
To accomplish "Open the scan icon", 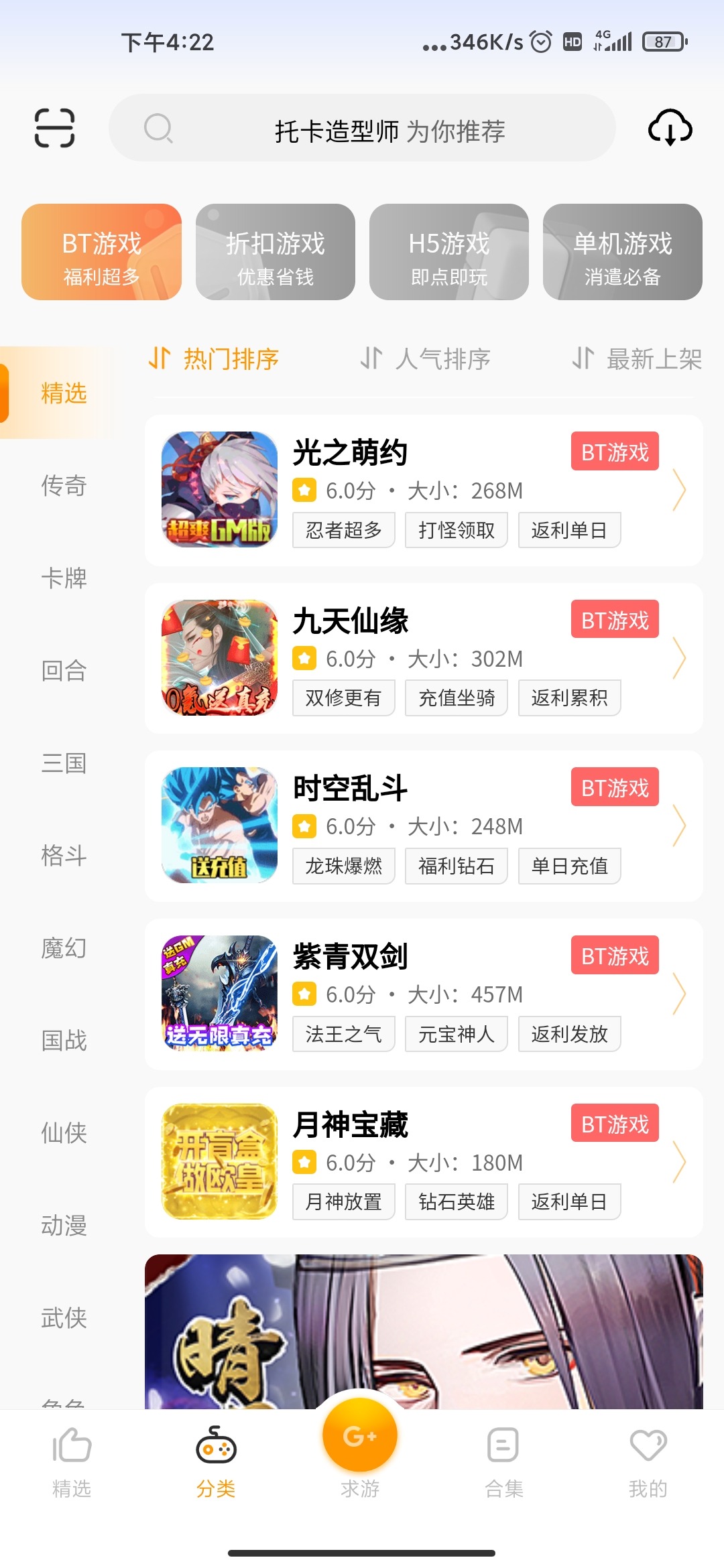I will [x=54, y=127].
